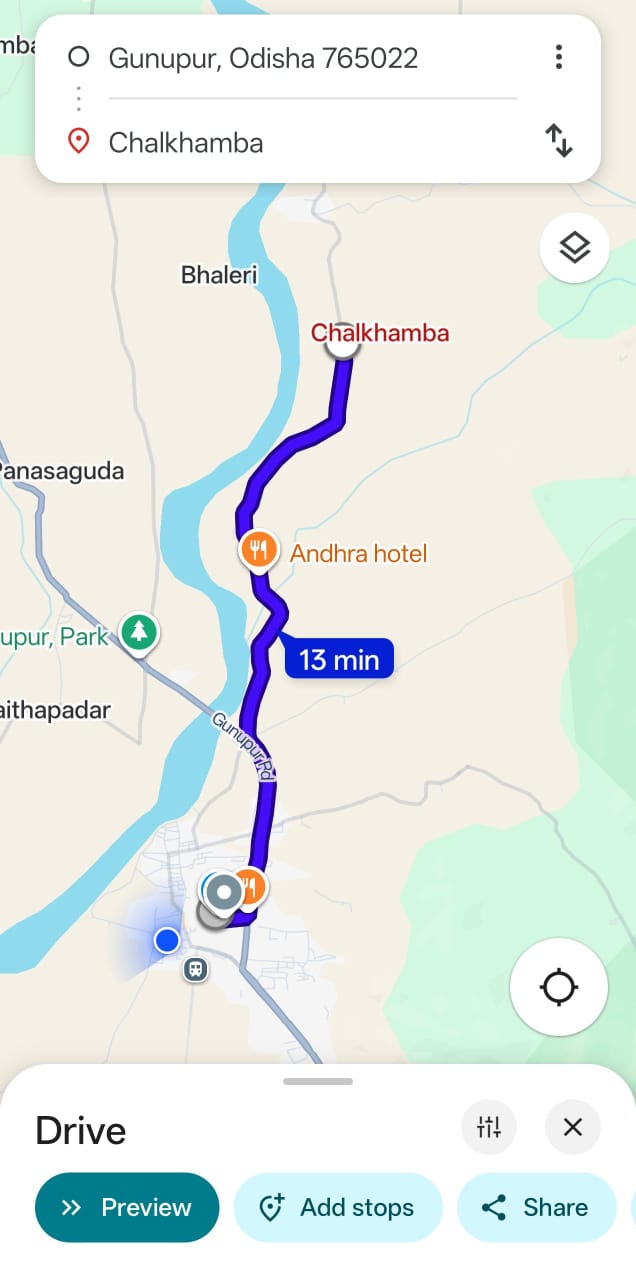
Task: Open the Andhra hotel restaurant pin
Action: click(x=259, y=549)
